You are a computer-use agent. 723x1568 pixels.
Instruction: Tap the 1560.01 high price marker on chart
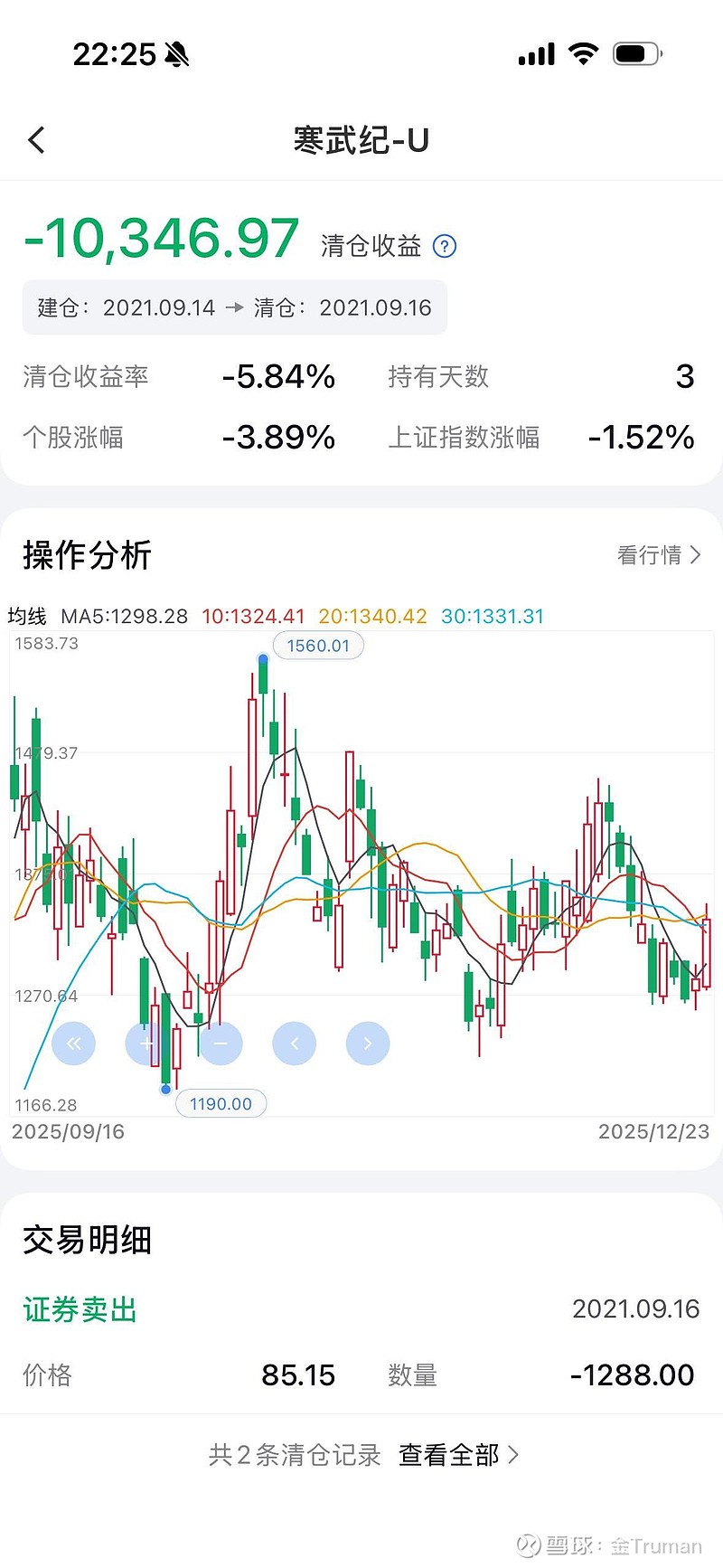318,645
